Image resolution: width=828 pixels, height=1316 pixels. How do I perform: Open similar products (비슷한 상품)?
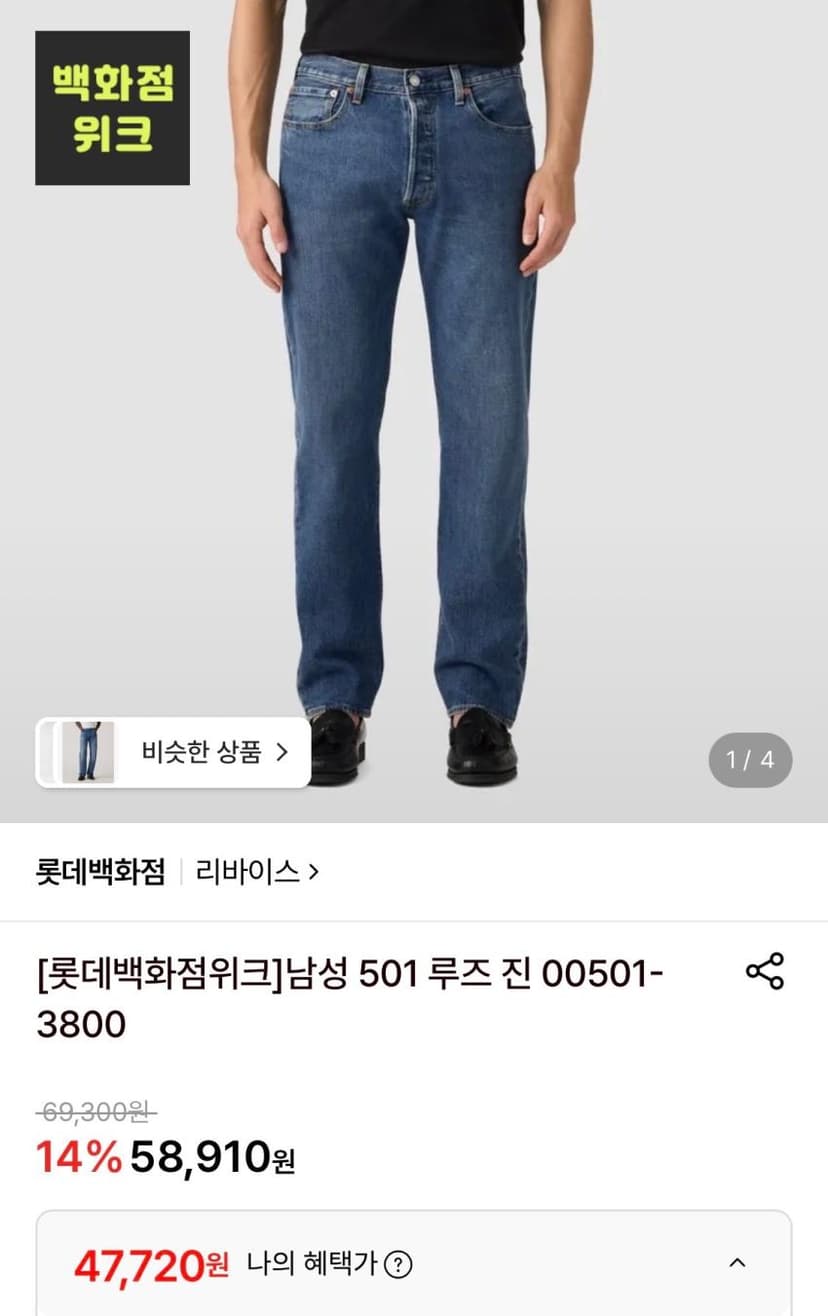click(x=174, y=752)
